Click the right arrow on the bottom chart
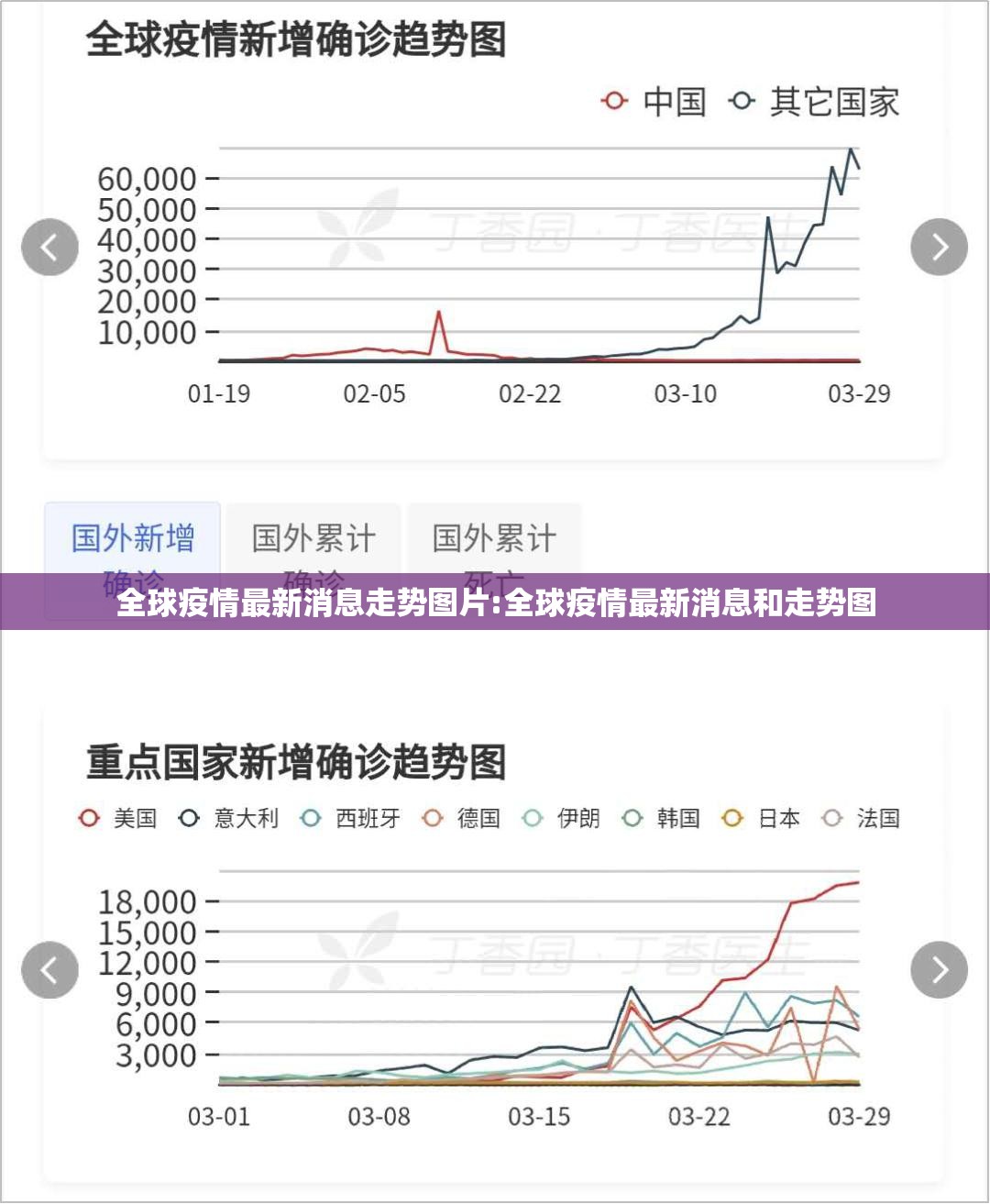990x1204 pixels. tap(939, 968)
